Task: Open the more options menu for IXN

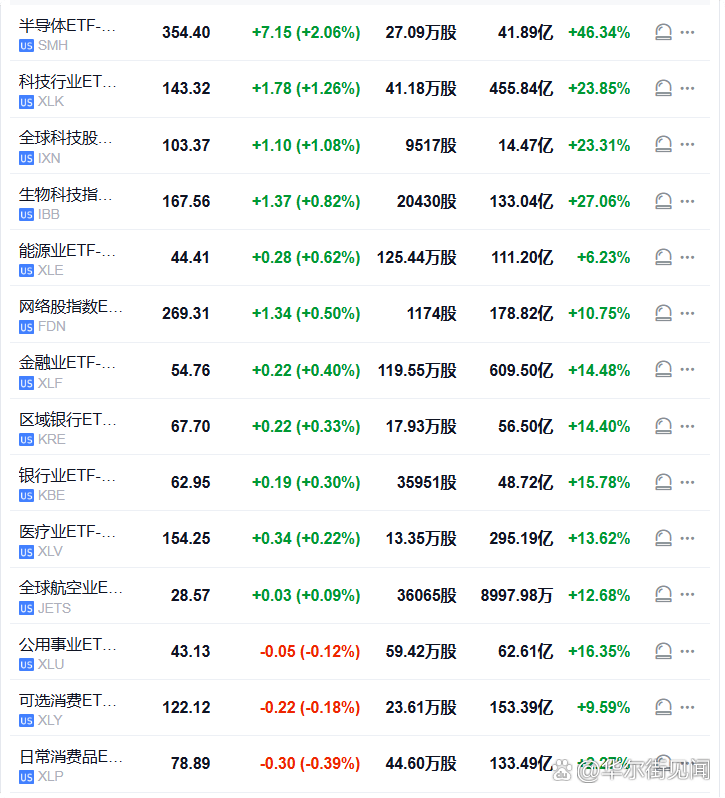Action: (687, 145)
